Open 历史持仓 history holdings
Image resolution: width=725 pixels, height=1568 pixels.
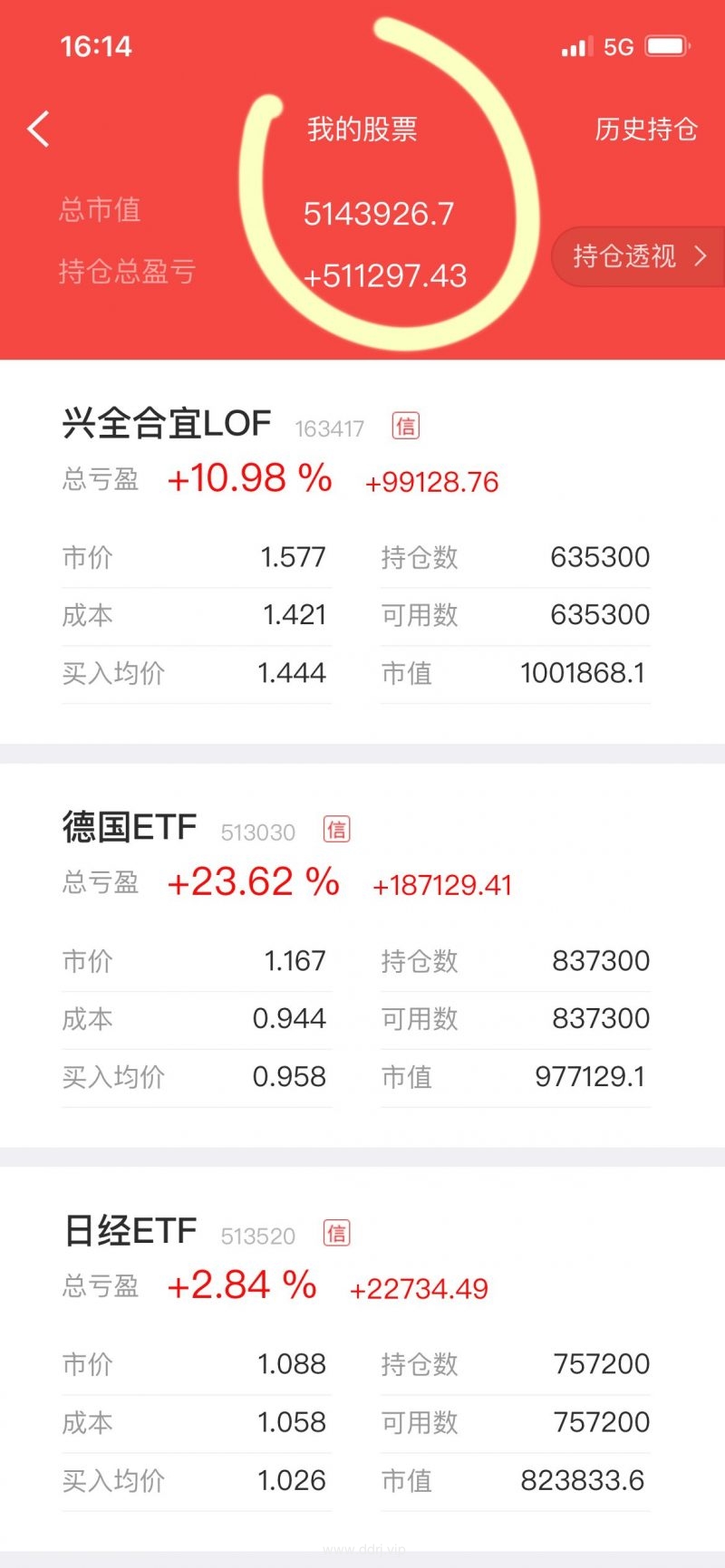[x=645, y=130]
